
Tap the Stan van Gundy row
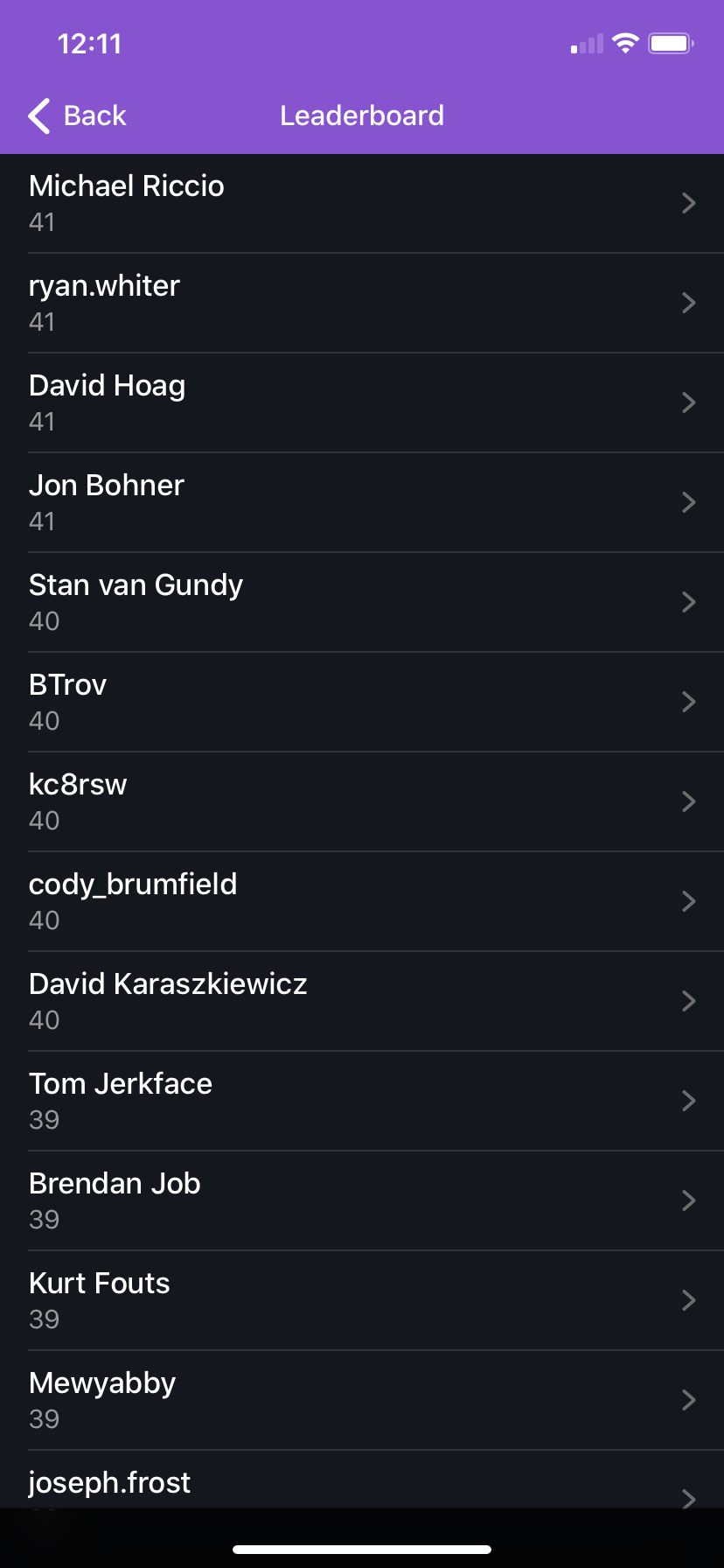tap(362, 603)
